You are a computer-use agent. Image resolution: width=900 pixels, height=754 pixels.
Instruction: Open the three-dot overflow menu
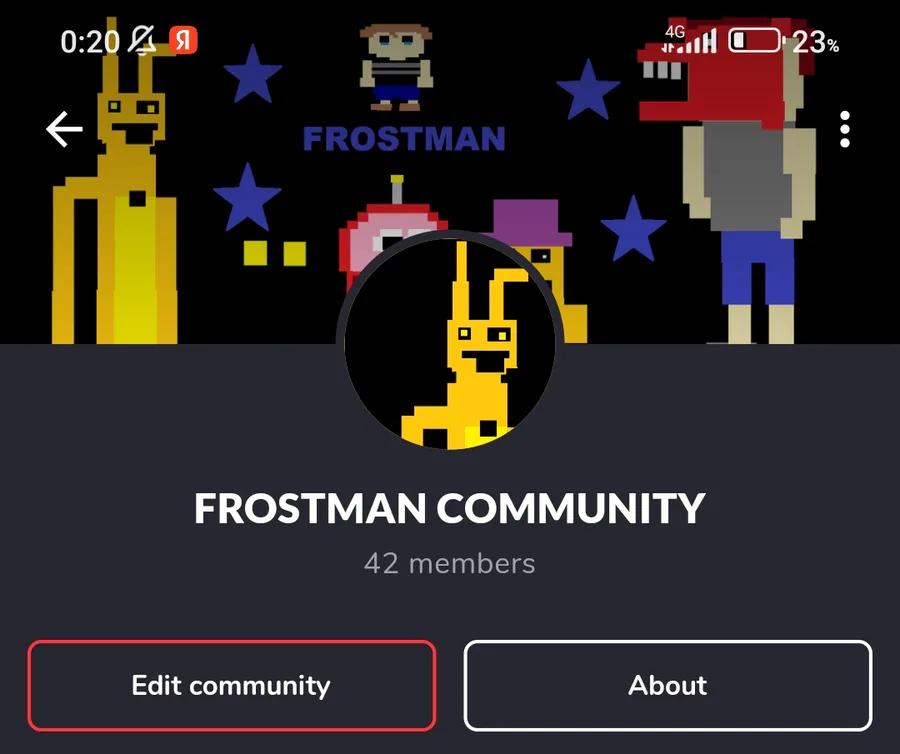pos(845,129)
